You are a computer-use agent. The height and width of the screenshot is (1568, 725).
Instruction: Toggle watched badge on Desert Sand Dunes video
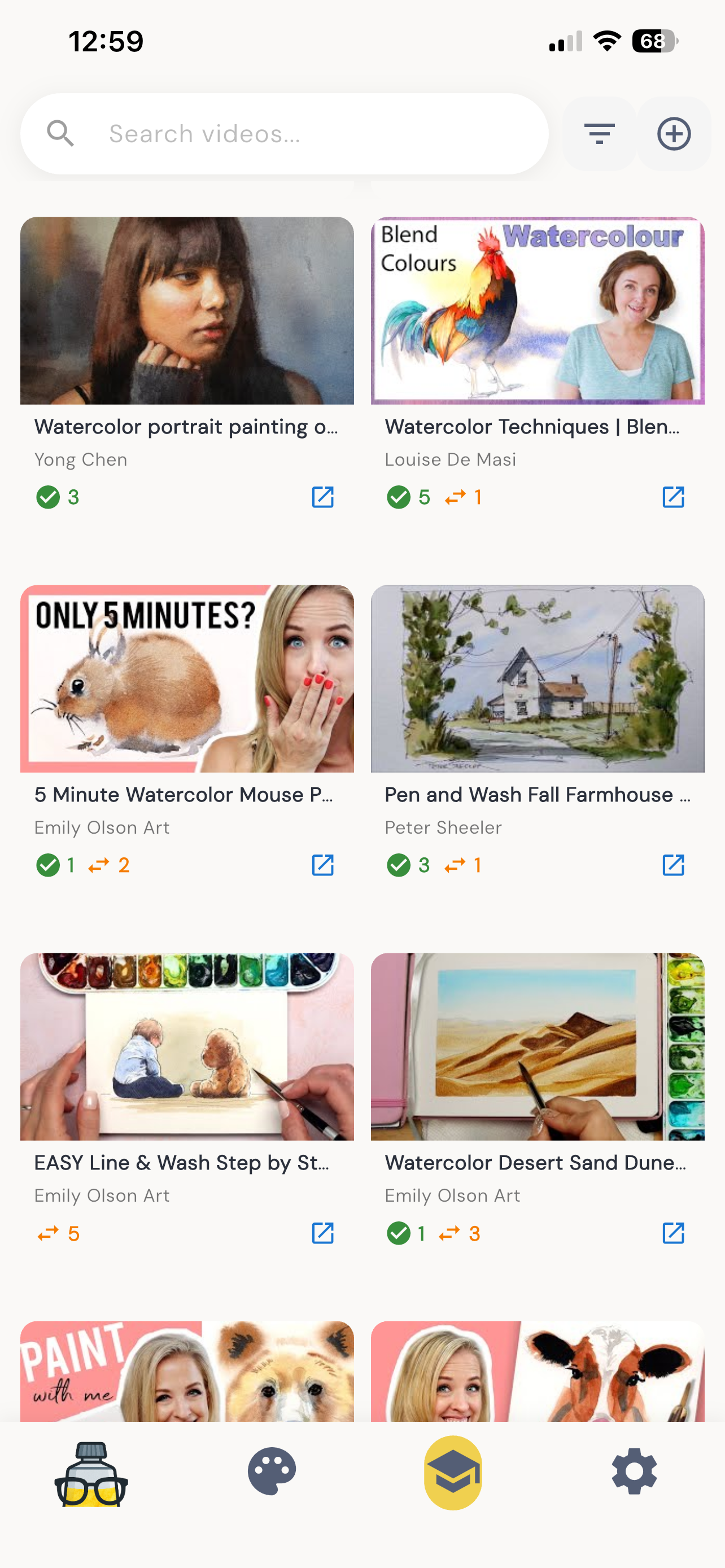[399, 1233]
